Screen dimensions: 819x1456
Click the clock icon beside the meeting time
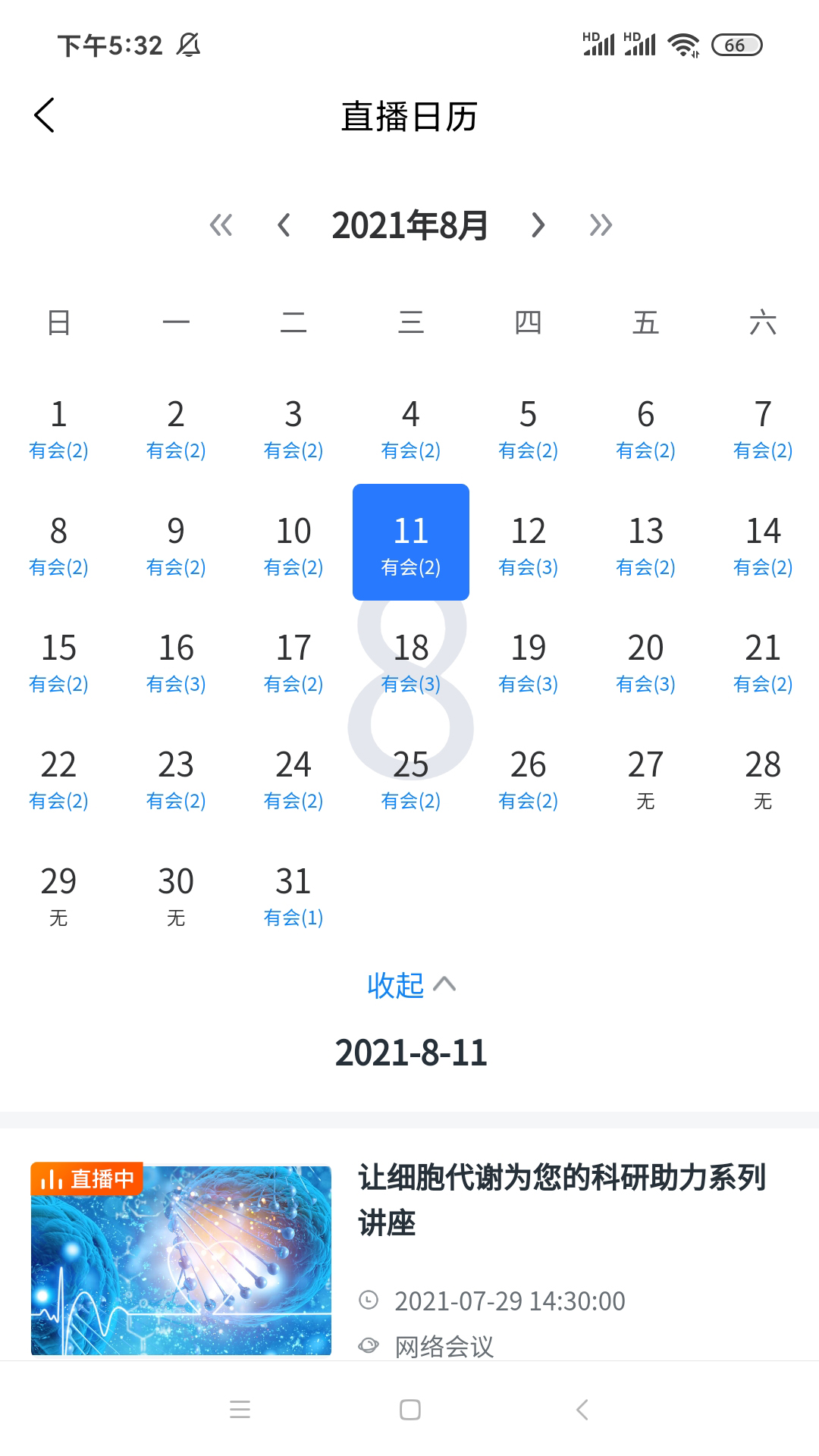click(x=369, y=1301)
